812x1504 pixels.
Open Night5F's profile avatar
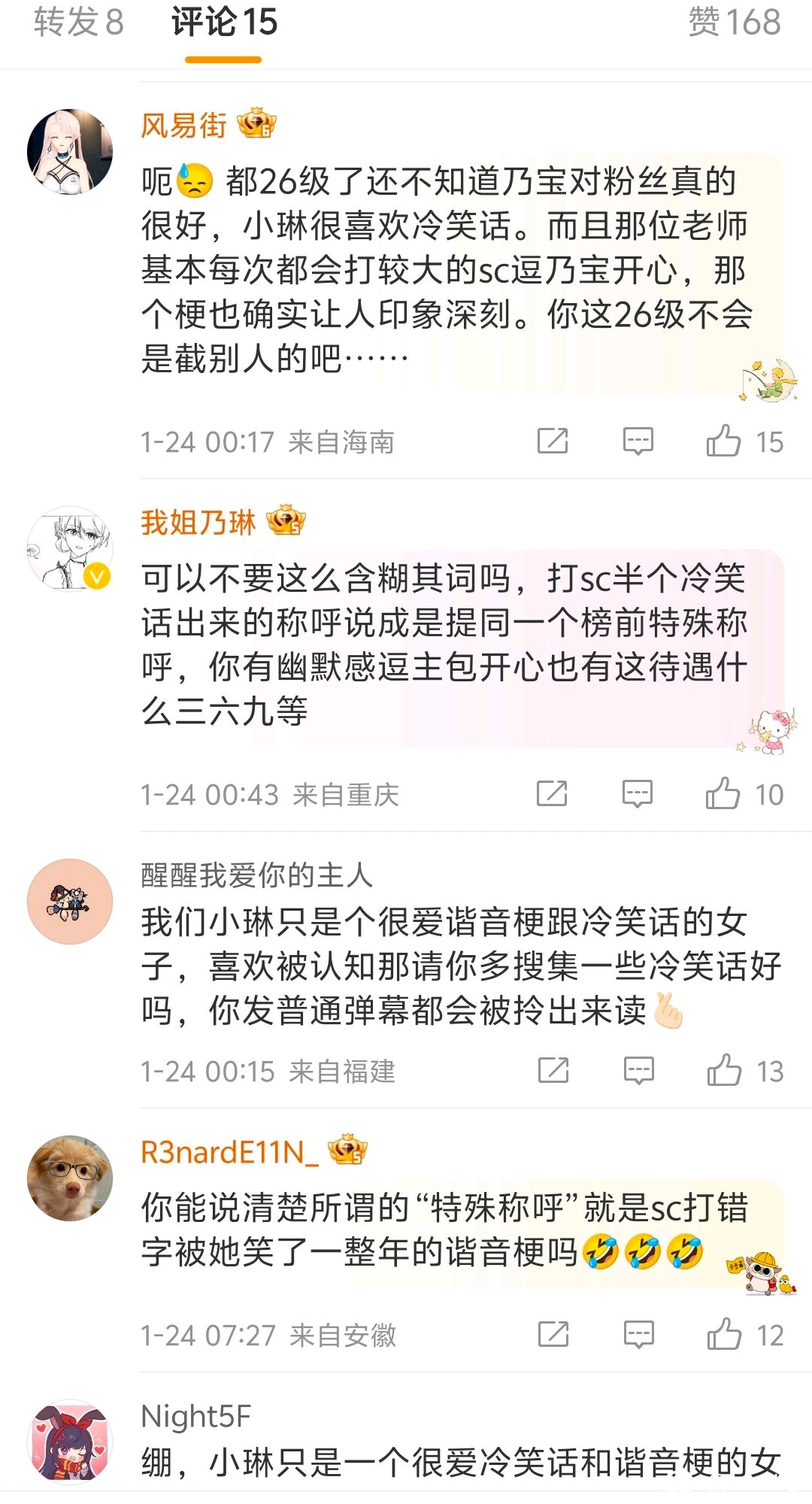[70, 1442]
